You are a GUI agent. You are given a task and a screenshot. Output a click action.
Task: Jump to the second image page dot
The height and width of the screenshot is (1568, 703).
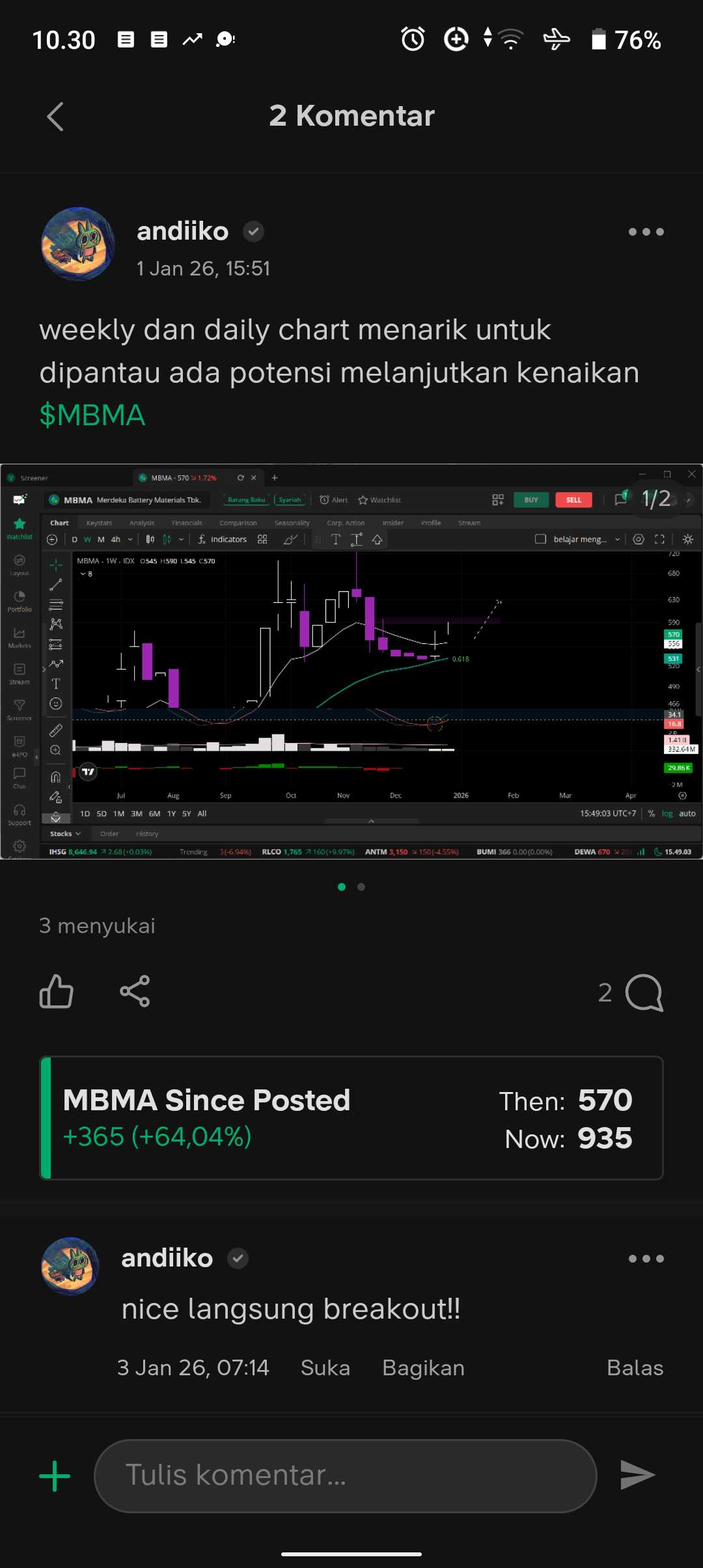coord(361,887)
